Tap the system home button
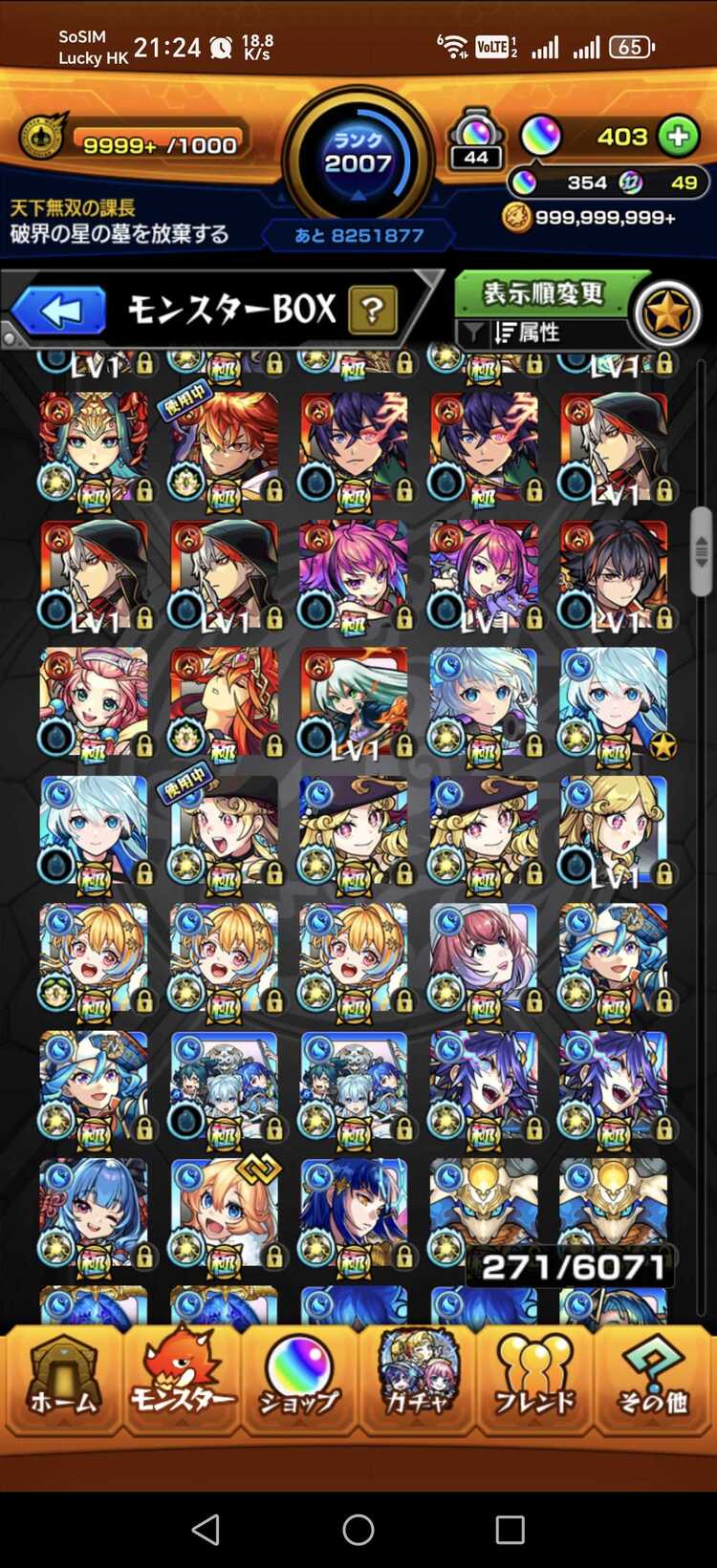 click(x=358, y=1529)
